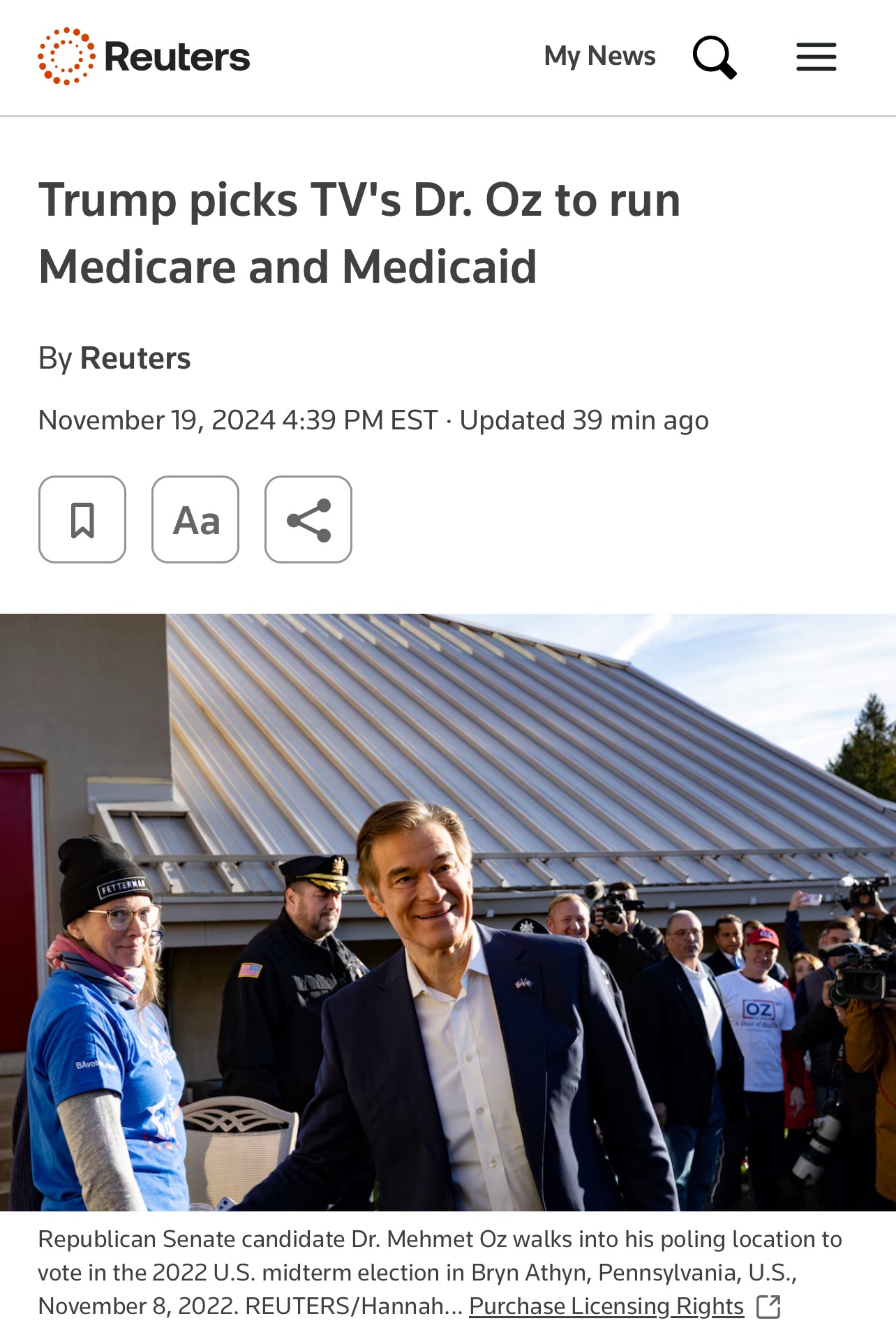Open the Aa text size options

click(195, 519)
